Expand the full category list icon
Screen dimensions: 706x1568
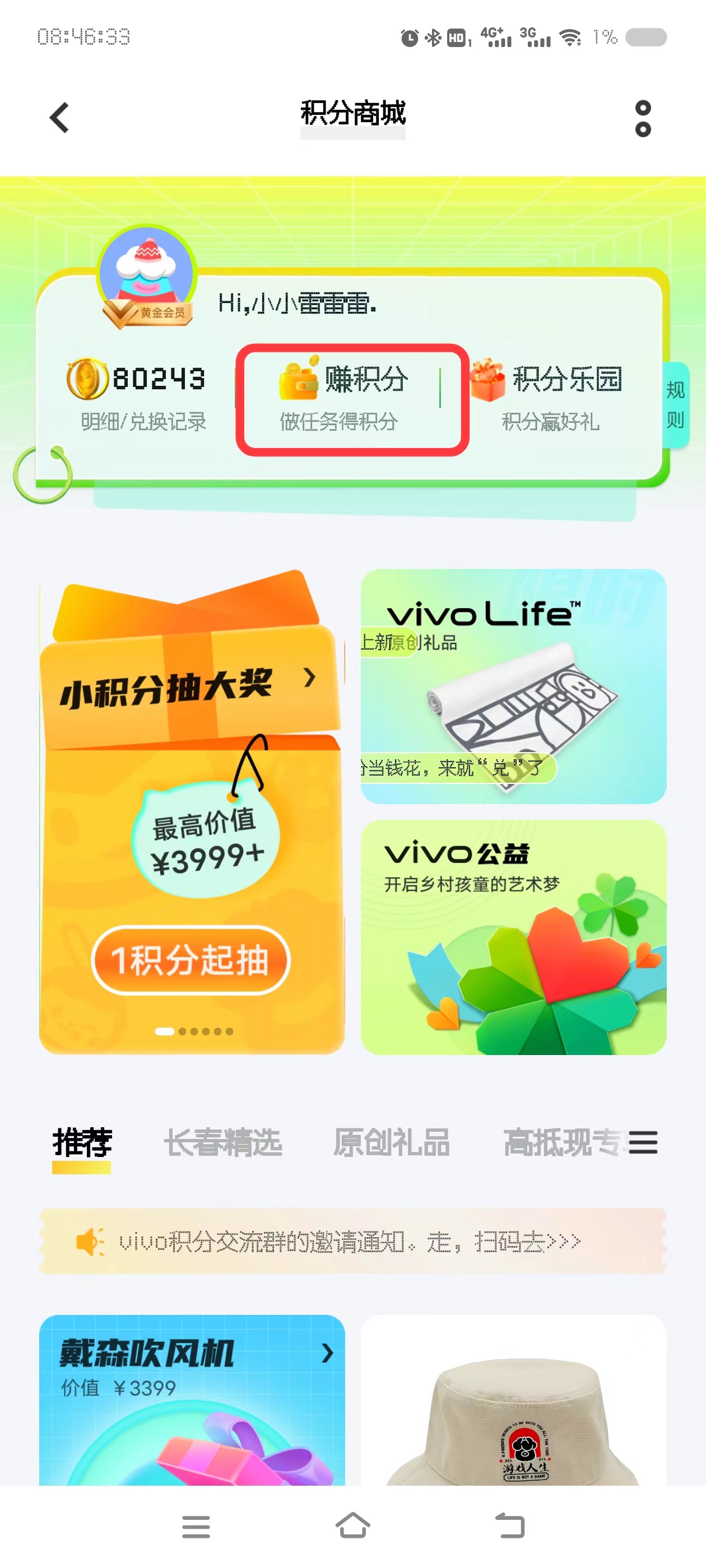[643, 1142]
